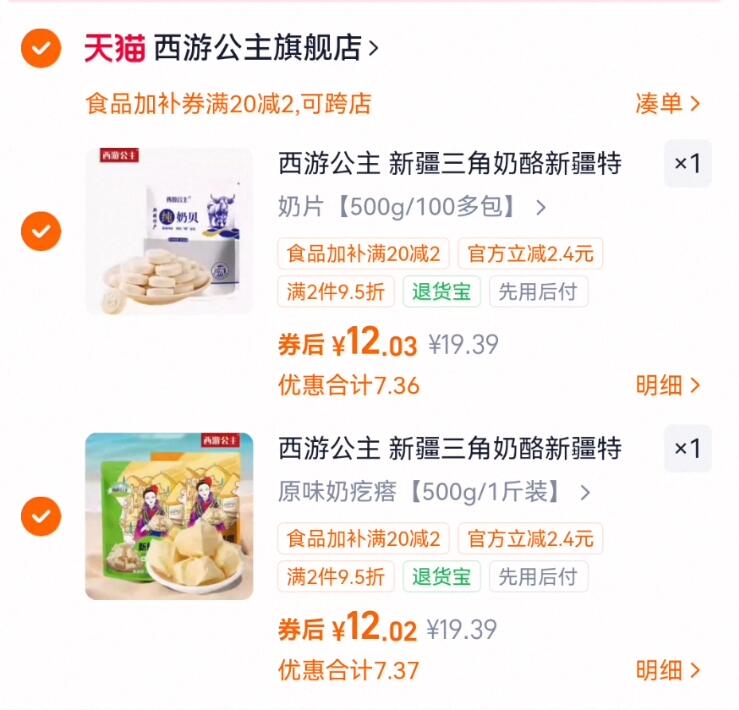Change the 奶片【500g/100多包】 variant

412,208
